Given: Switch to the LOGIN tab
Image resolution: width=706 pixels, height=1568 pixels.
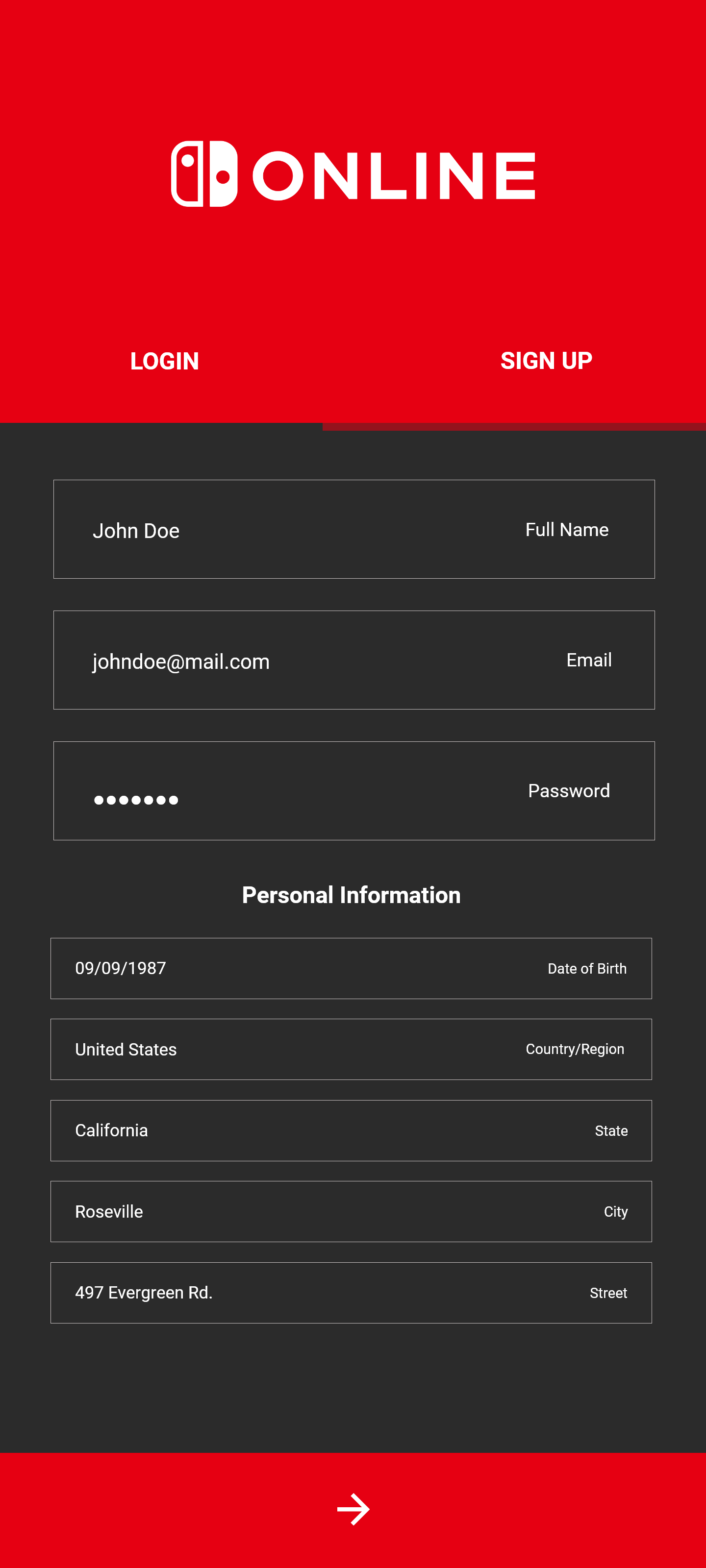Looking at the screenshot, I should tap(164, 361).
